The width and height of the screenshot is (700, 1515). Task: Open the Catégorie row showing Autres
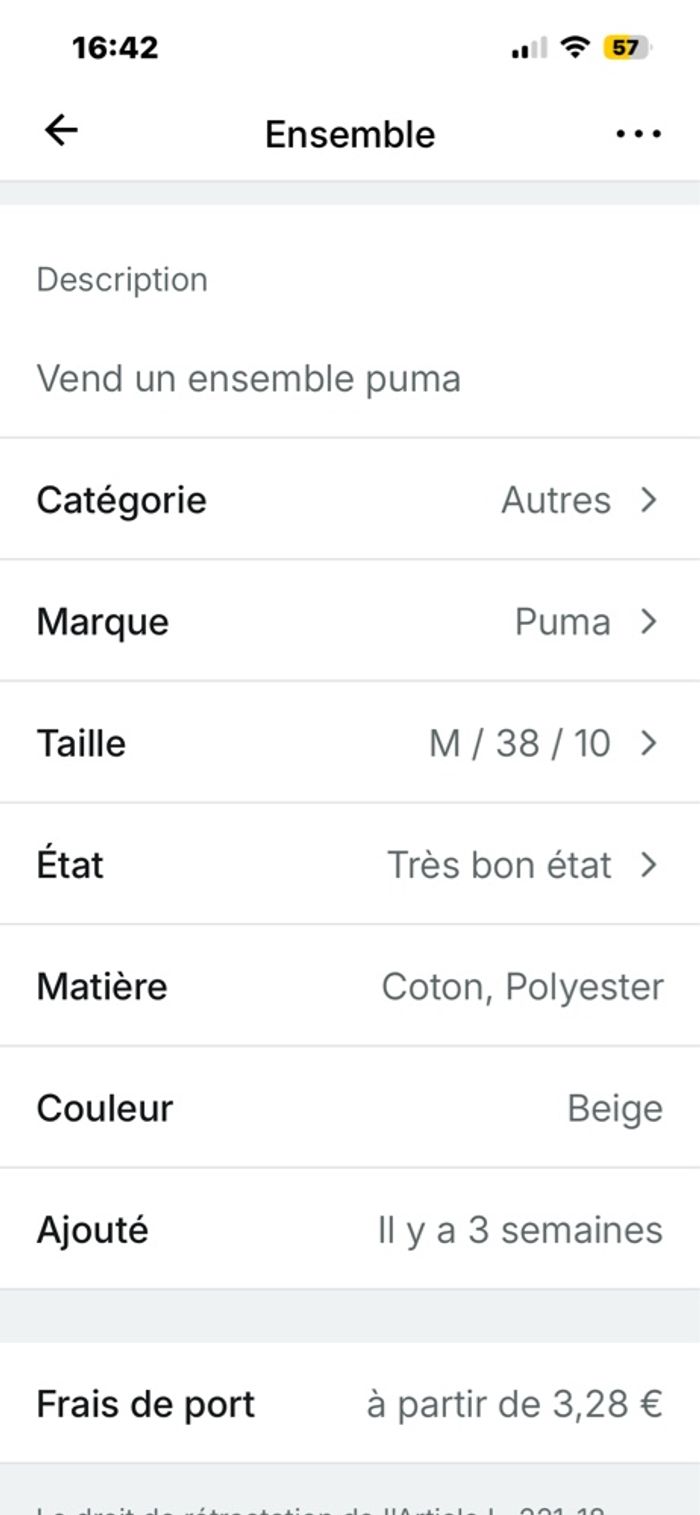point(350,499)
